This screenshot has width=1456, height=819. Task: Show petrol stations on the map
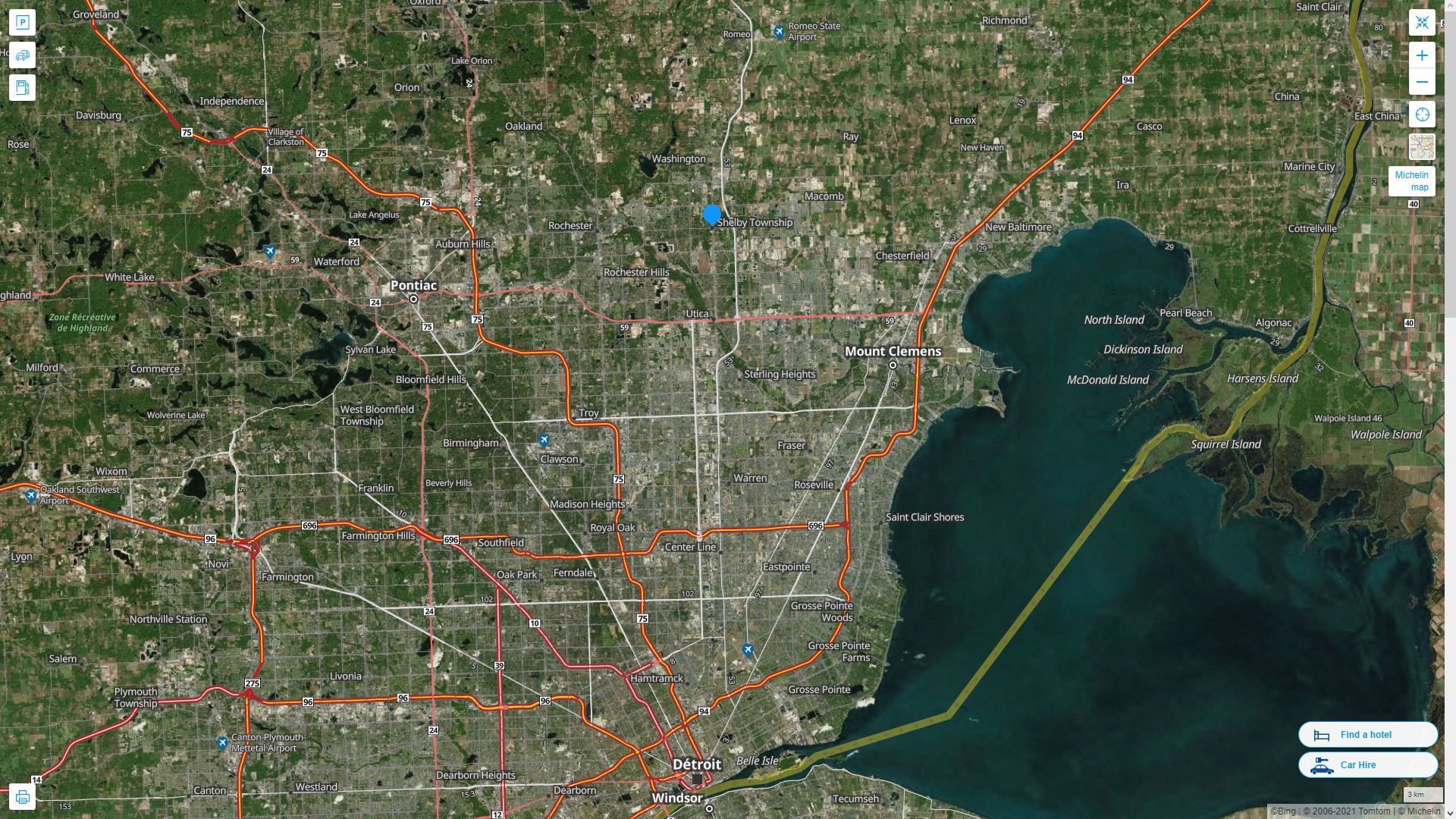click(x=22, y=88)
